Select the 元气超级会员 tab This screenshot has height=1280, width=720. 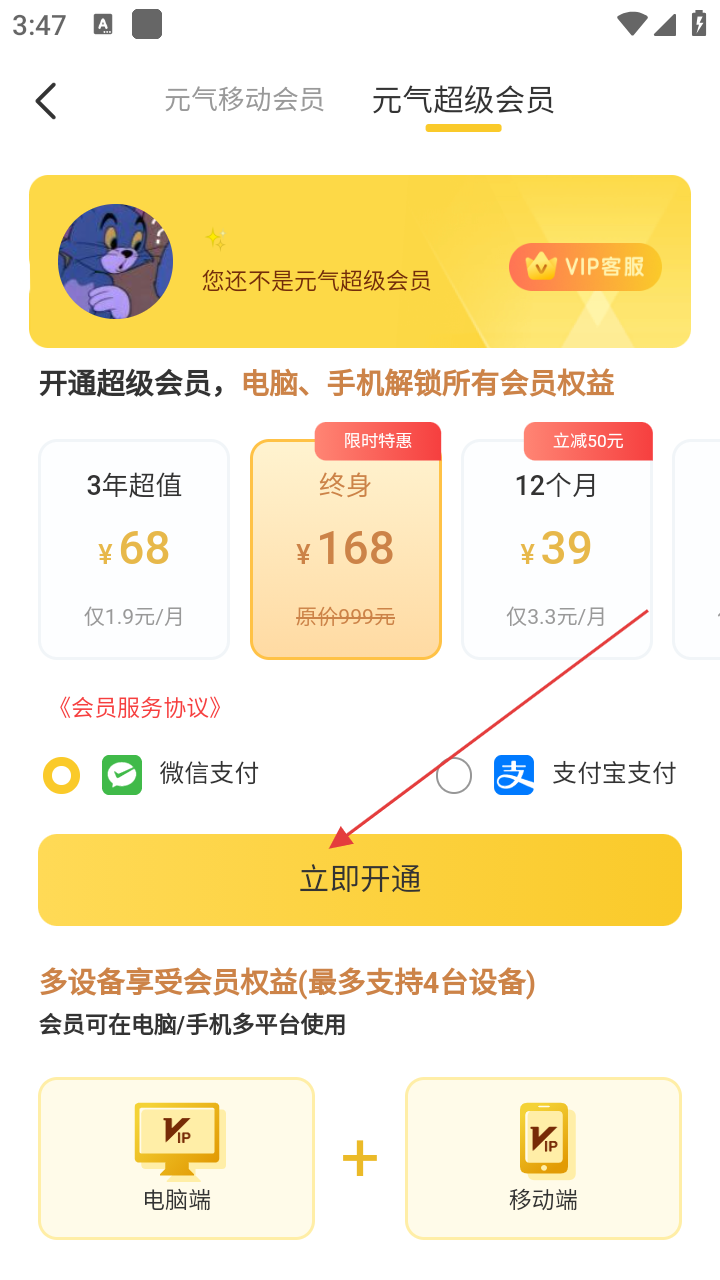[x=462, y=101]
